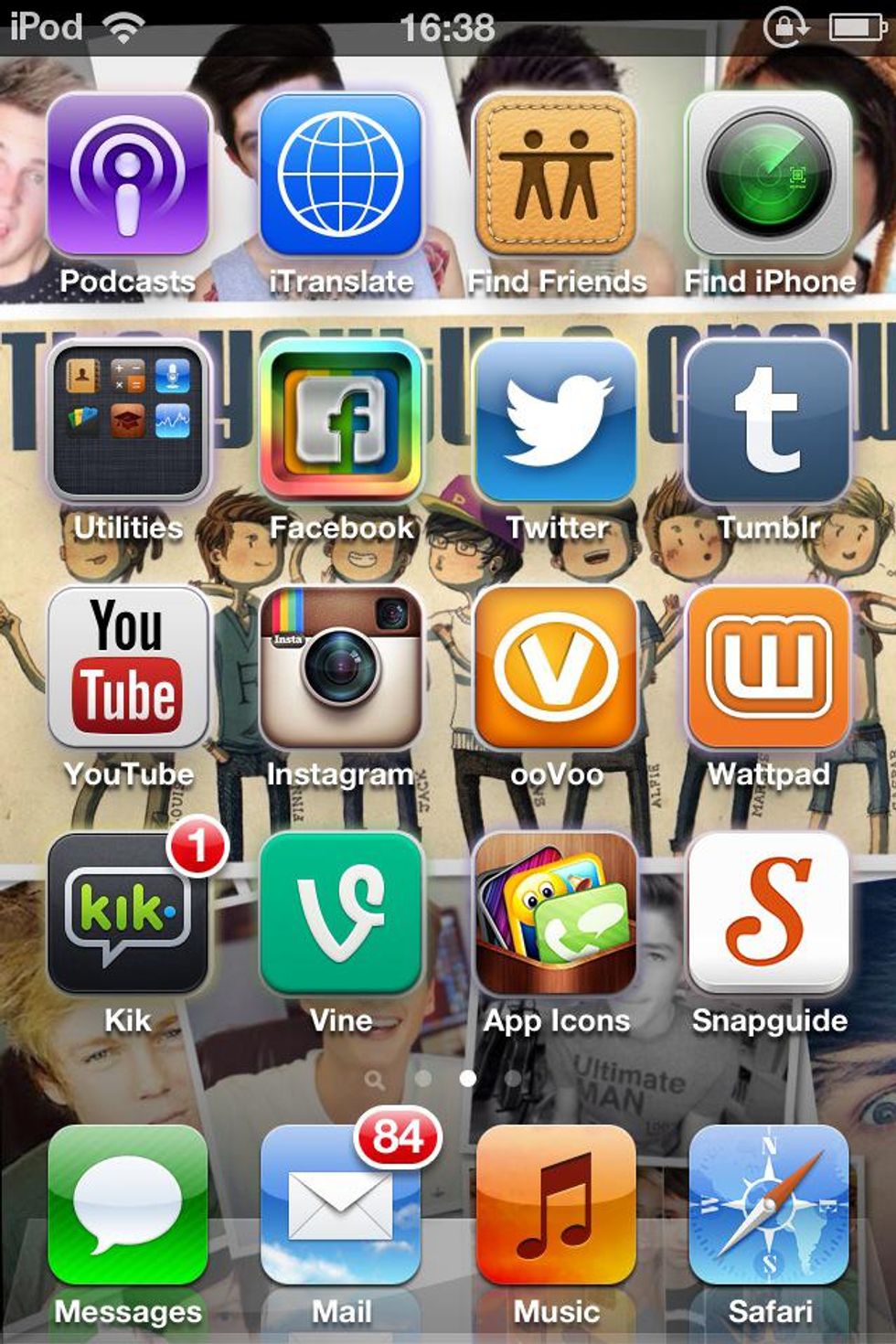The height and width of the screenshot is (1344, 896).
Task: Open the Wattpad app
Action: point(769,669)
